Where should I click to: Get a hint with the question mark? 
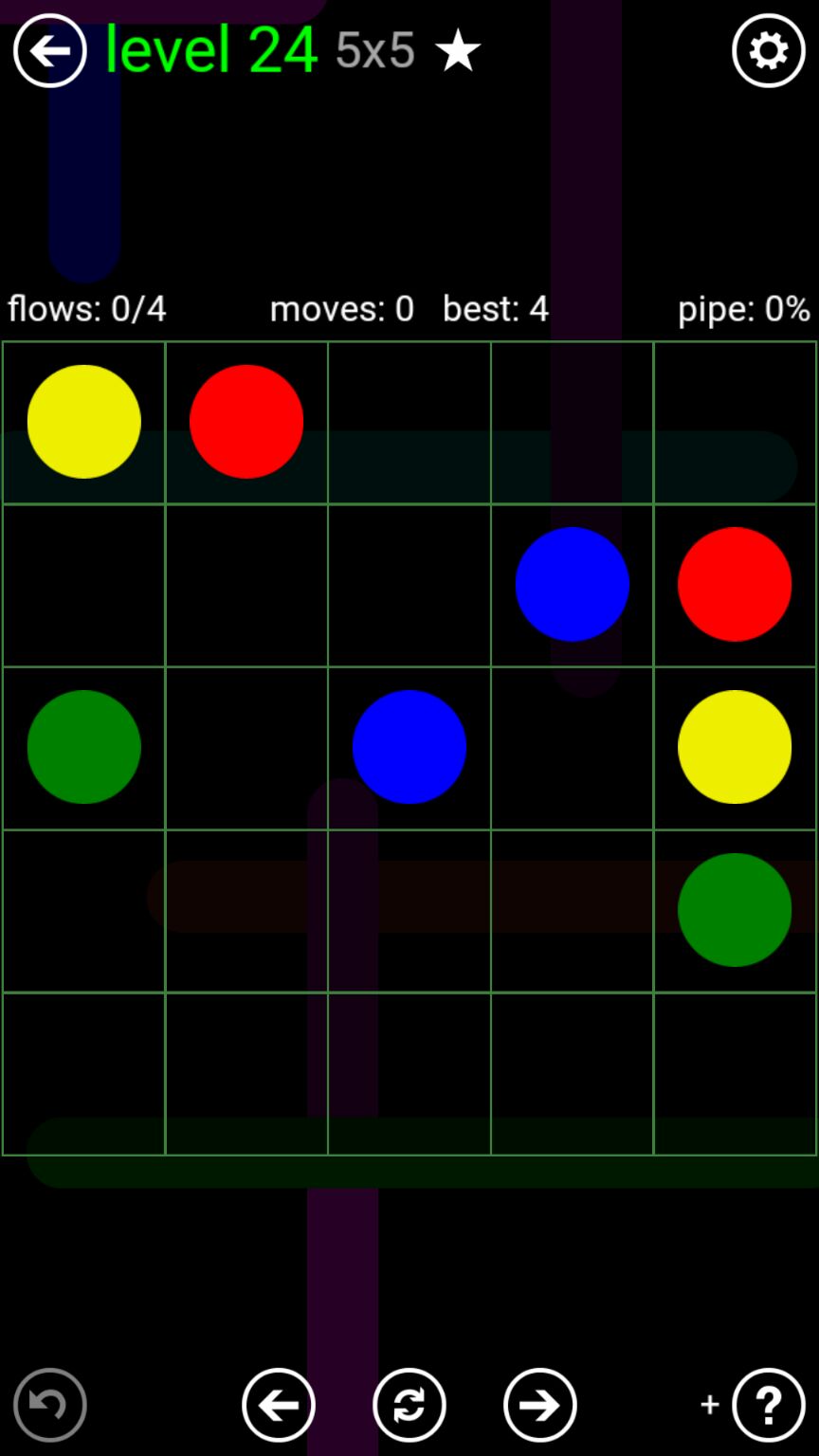pos(768,1405)
